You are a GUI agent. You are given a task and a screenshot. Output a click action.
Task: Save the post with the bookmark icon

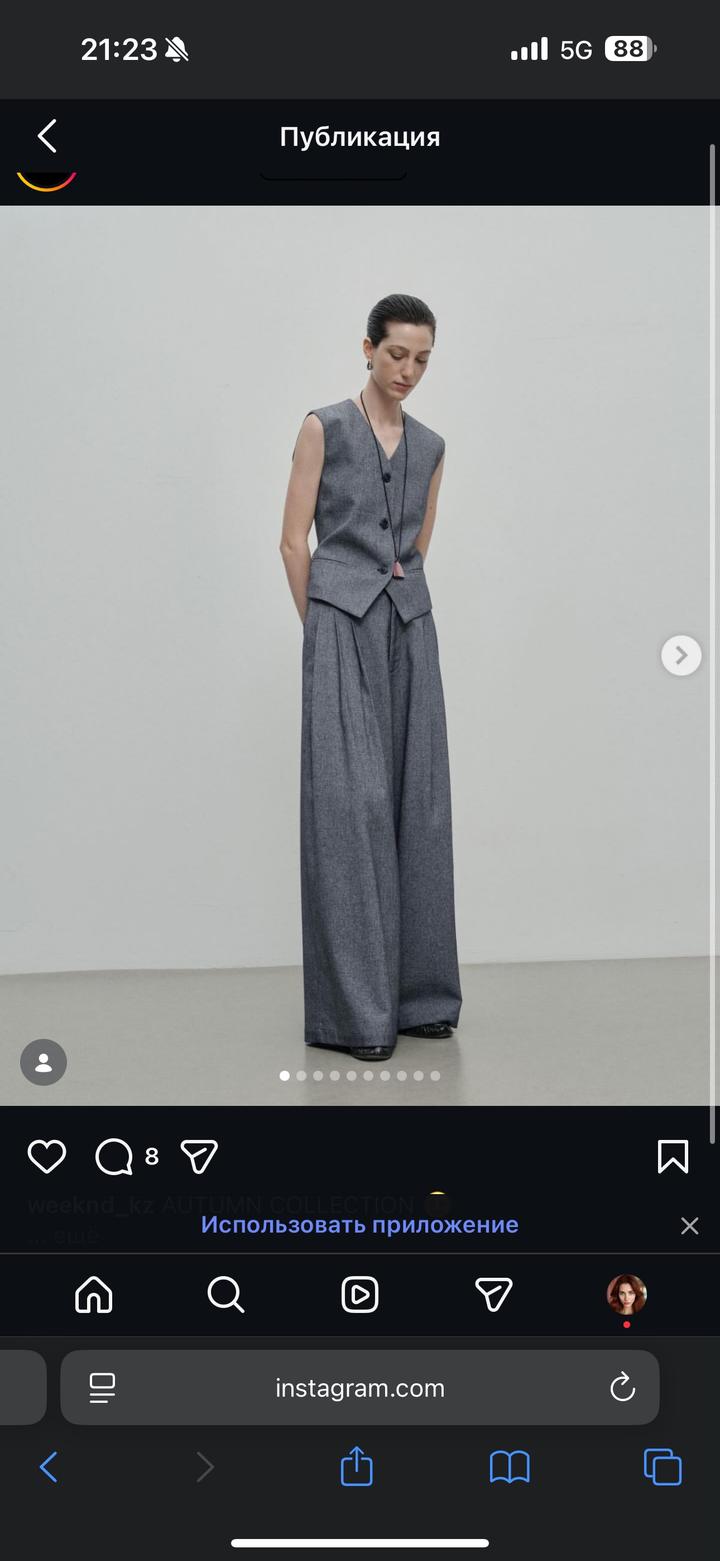coord(673,1156)
